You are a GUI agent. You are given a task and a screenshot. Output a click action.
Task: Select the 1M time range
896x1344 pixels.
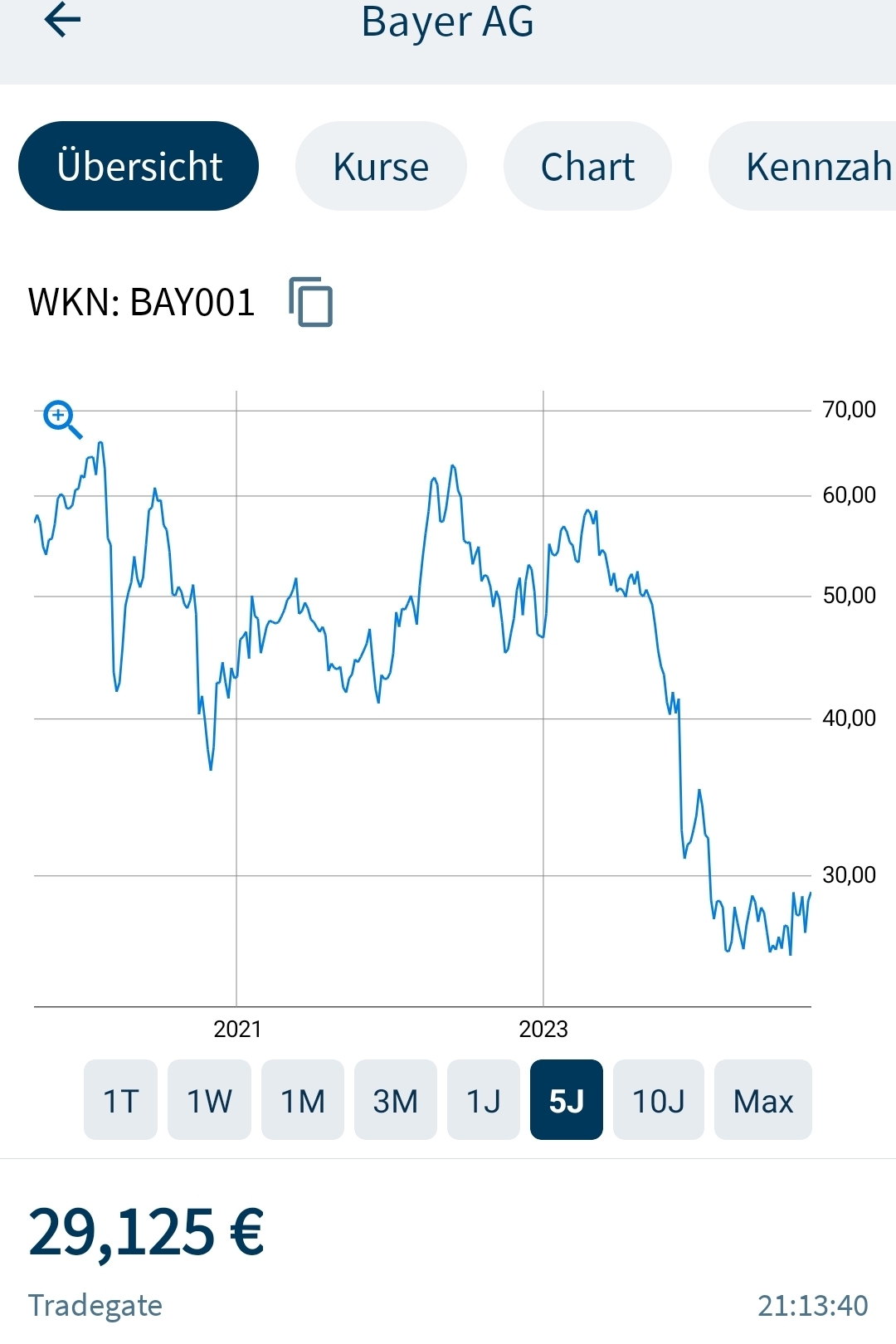tap(303, 1100)
